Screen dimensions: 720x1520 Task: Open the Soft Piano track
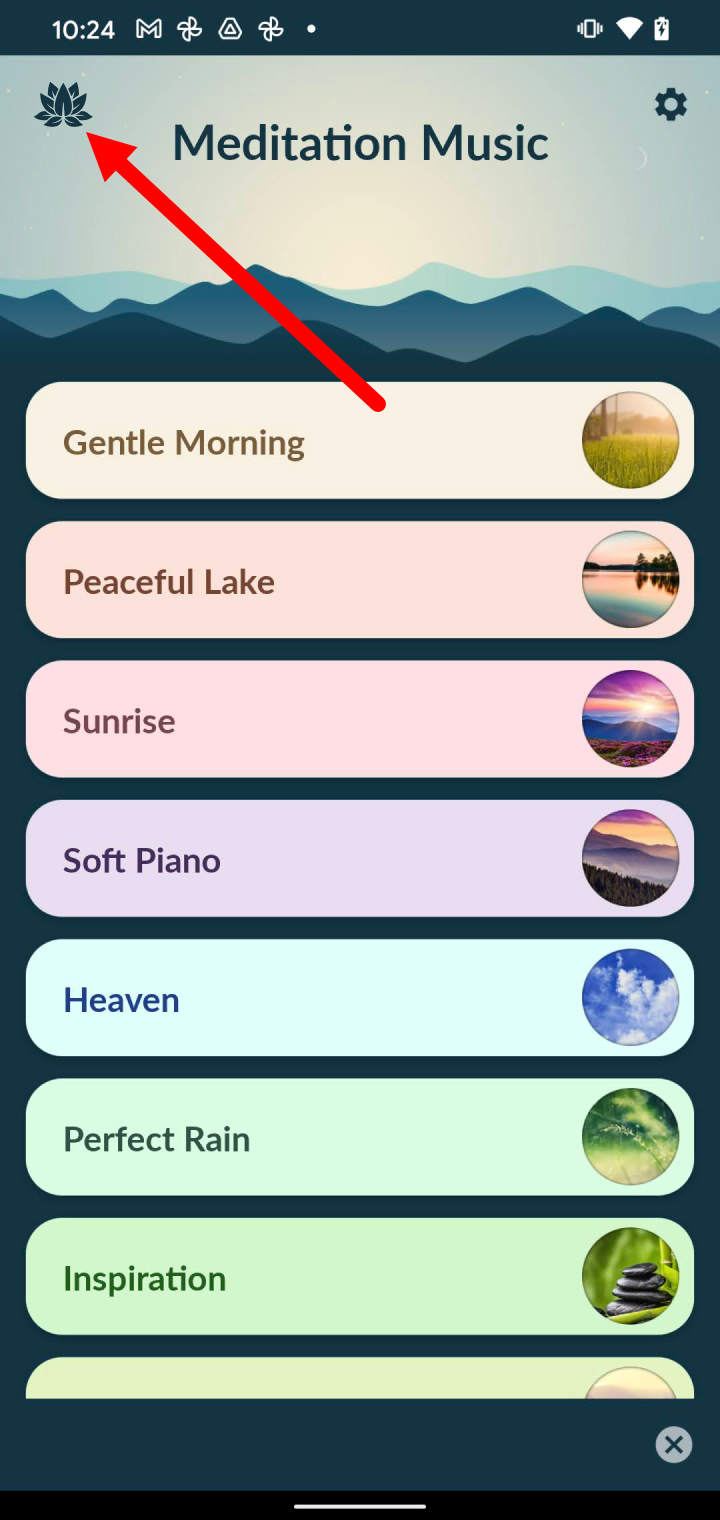point(300,858)
